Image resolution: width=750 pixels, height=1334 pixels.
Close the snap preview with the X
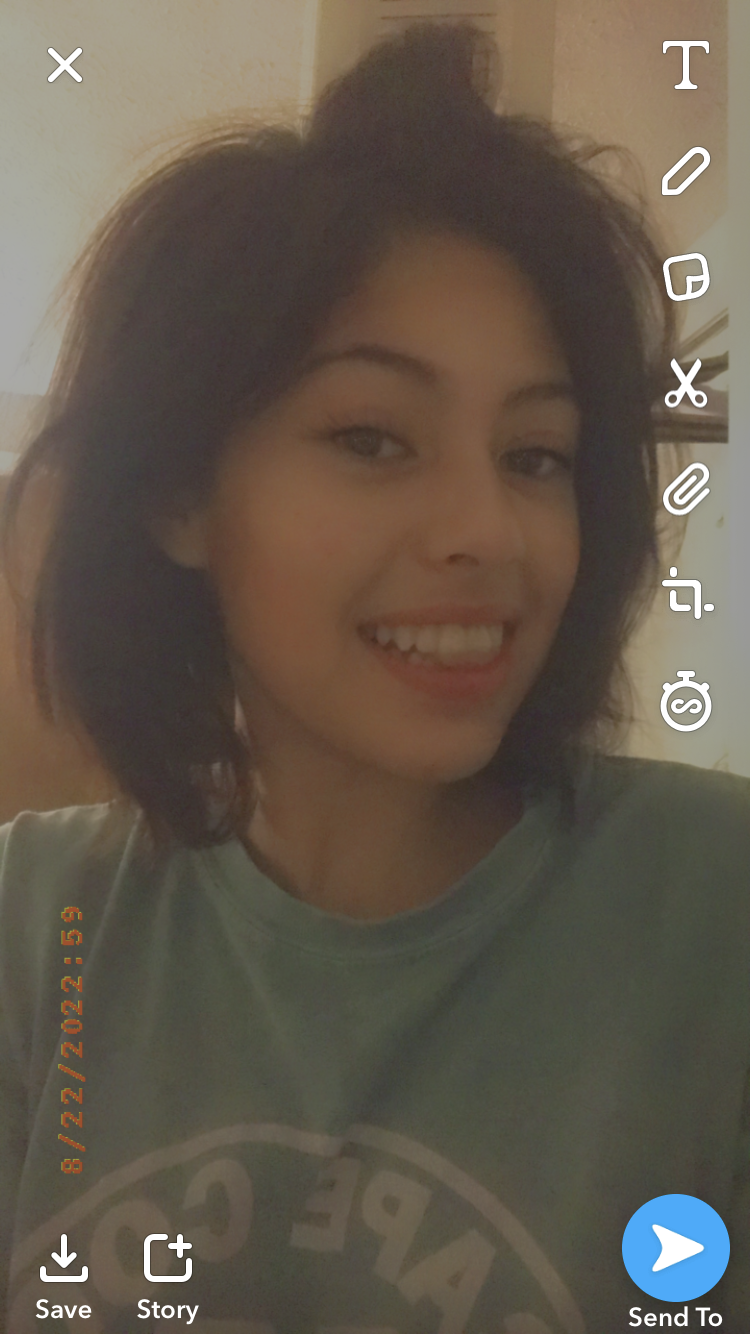tap(65, 66)
